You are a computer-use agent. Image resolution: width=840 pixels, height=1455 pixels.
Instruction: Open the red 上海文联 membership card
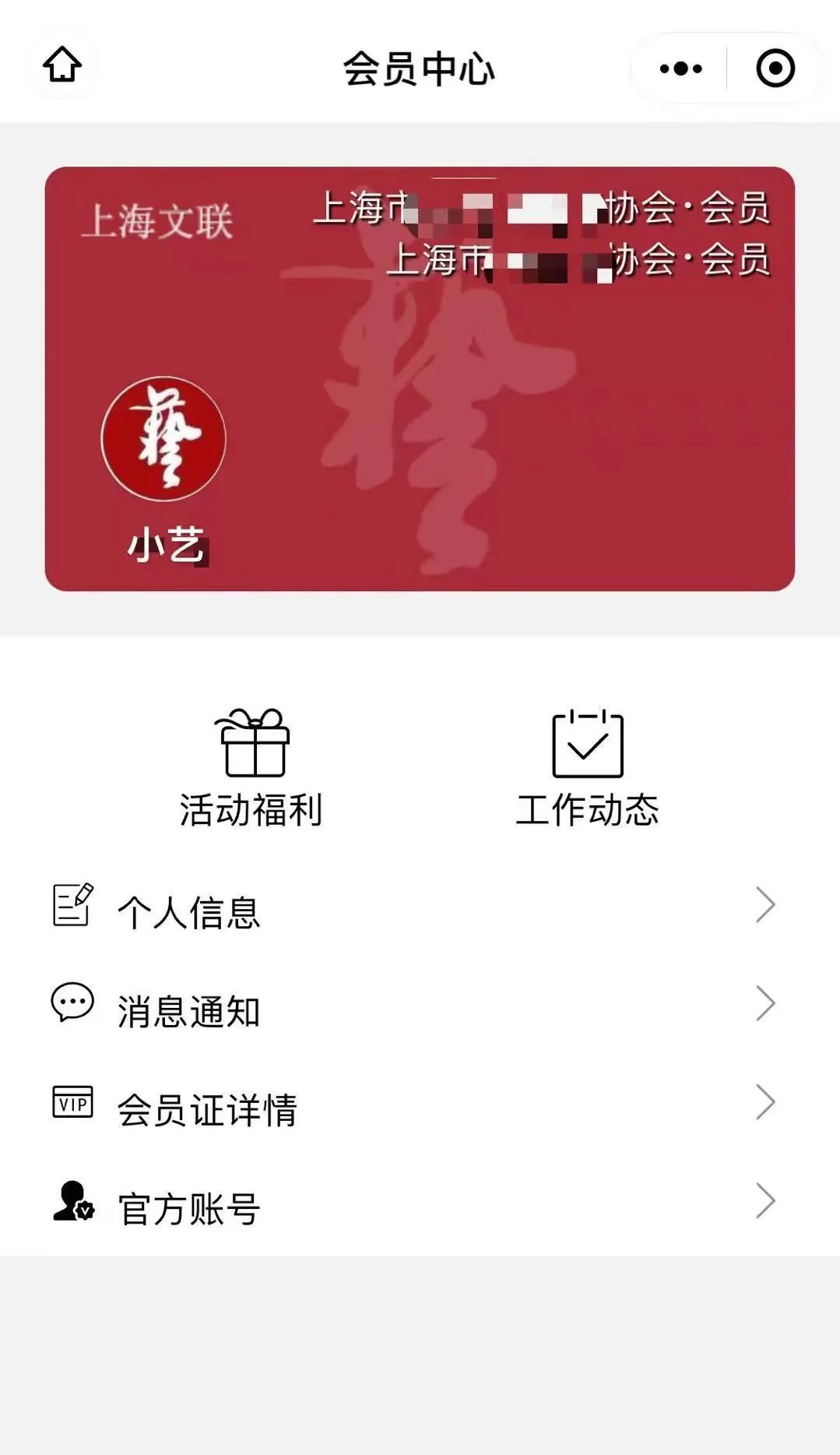420,379
